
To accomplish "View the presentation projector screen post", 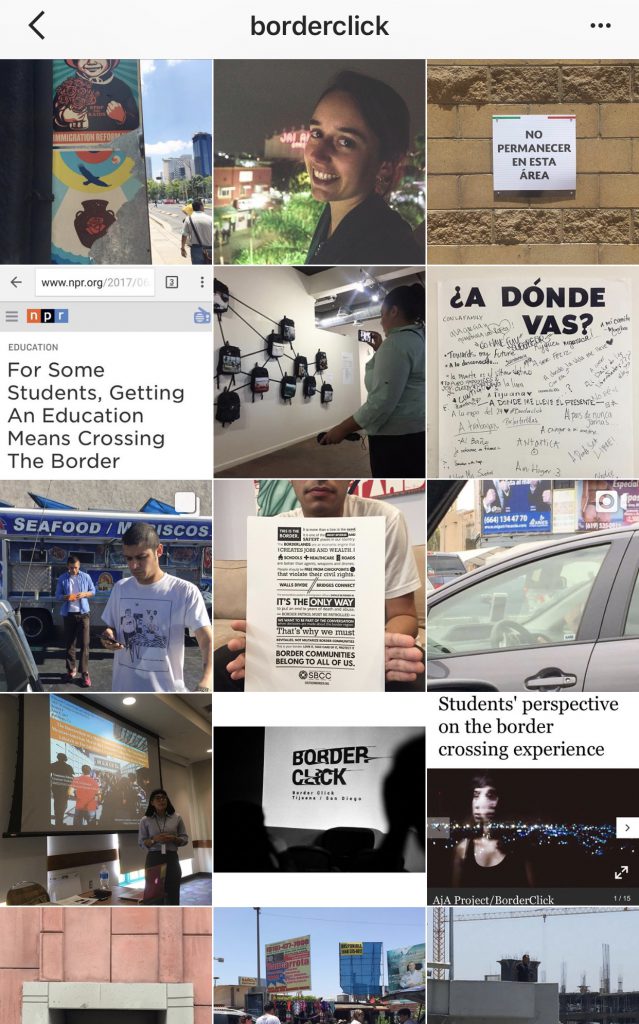I will coord(105,799).
